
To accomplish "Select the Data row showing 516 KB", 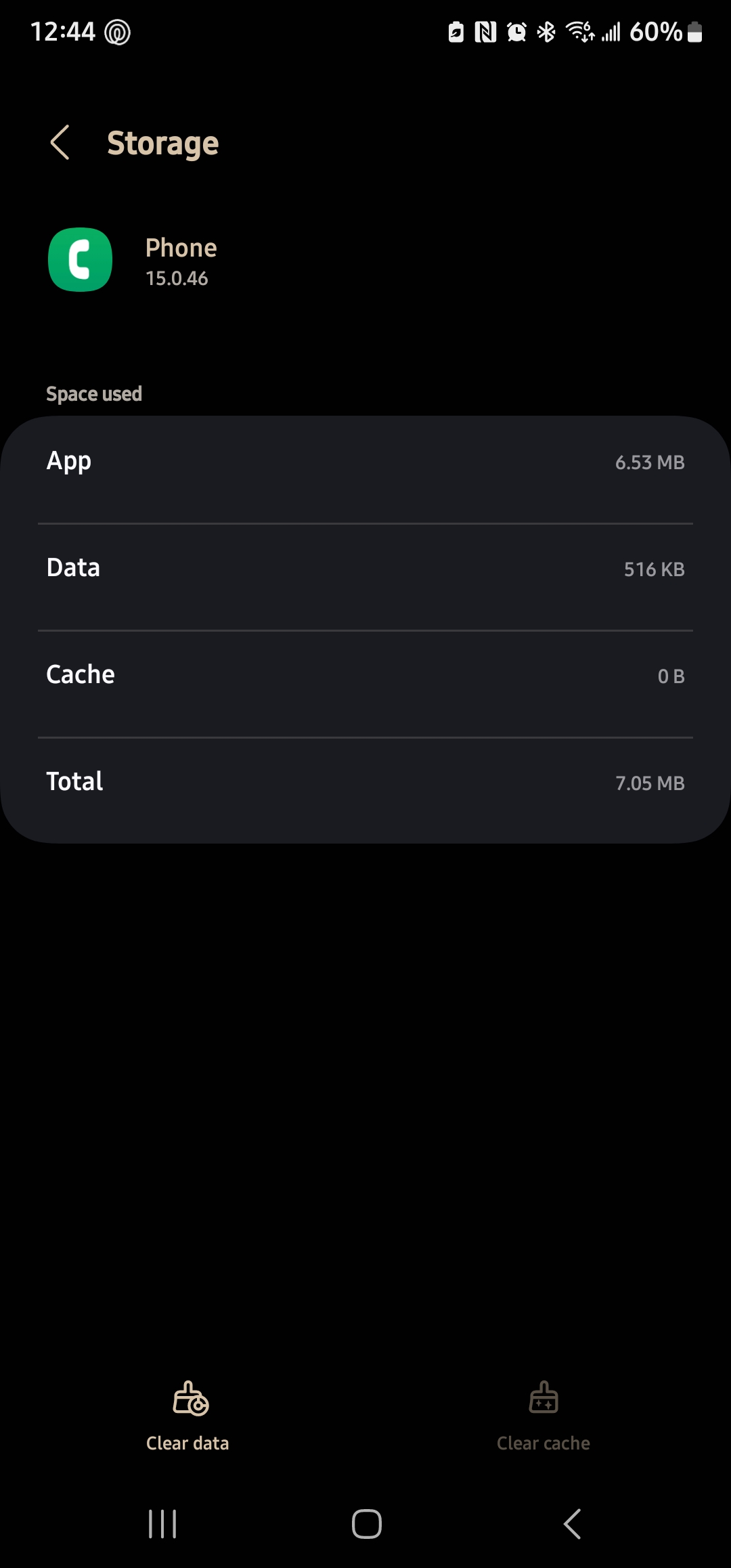I will pyautogui.click(x=365, y=568).
